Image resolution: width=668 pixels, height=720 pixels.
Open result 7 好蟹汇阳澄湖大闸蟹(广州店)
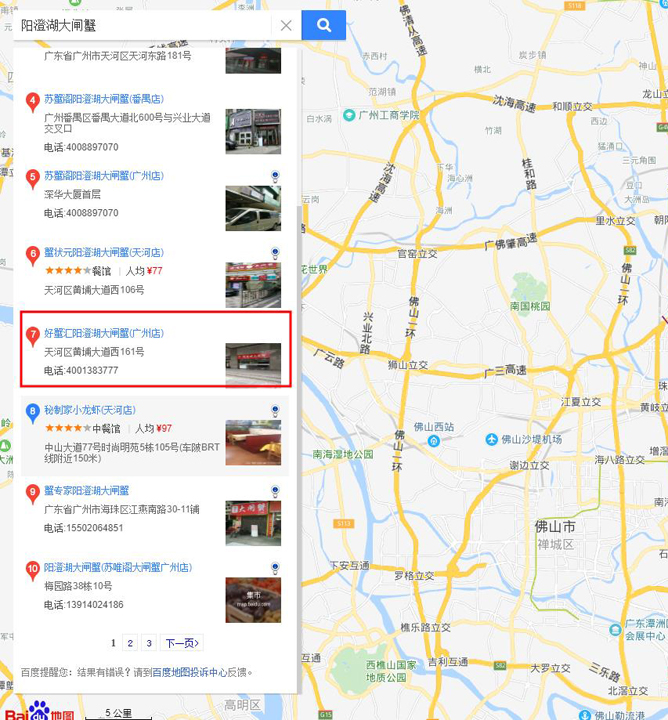[103, 333]
